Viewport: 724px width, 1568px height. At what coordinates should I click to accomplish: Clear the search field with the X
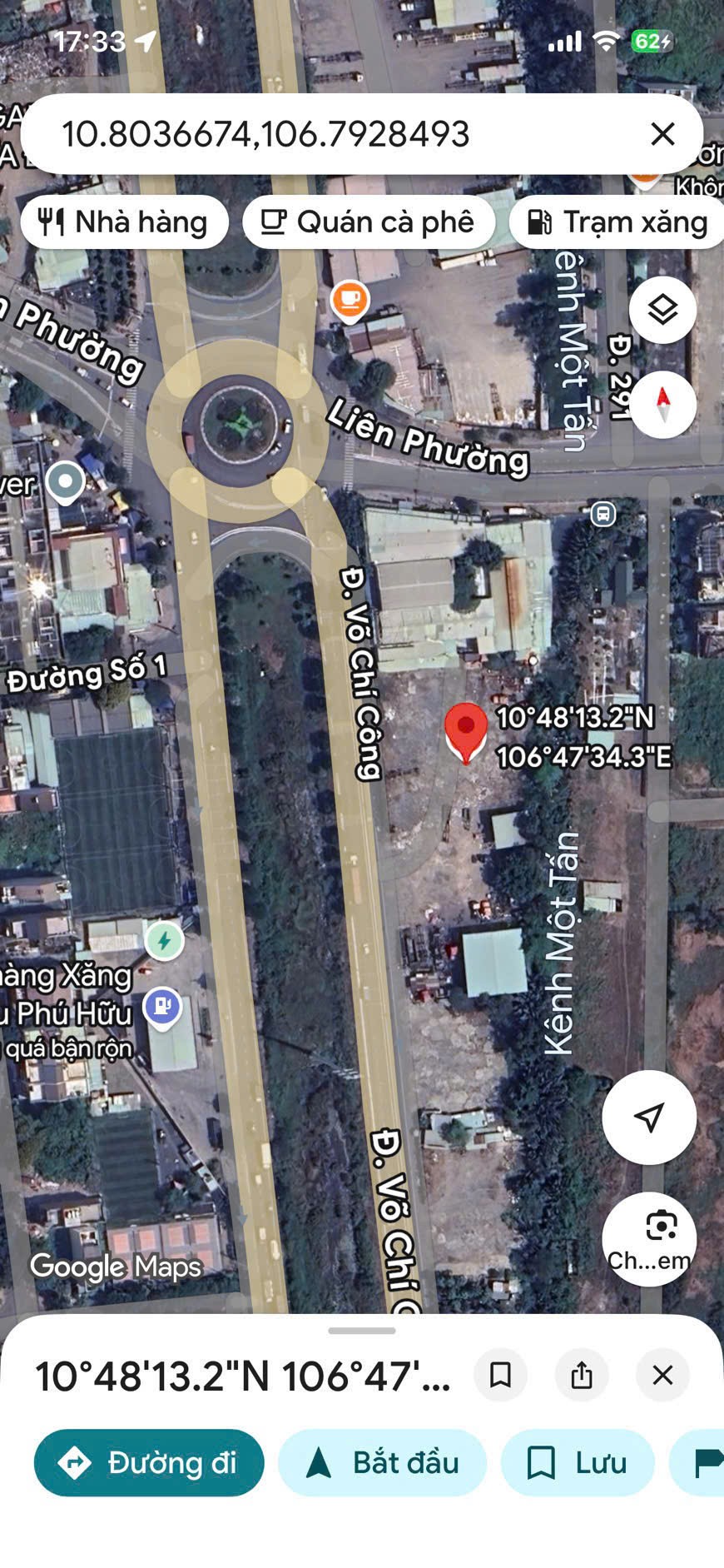point(662,133)
